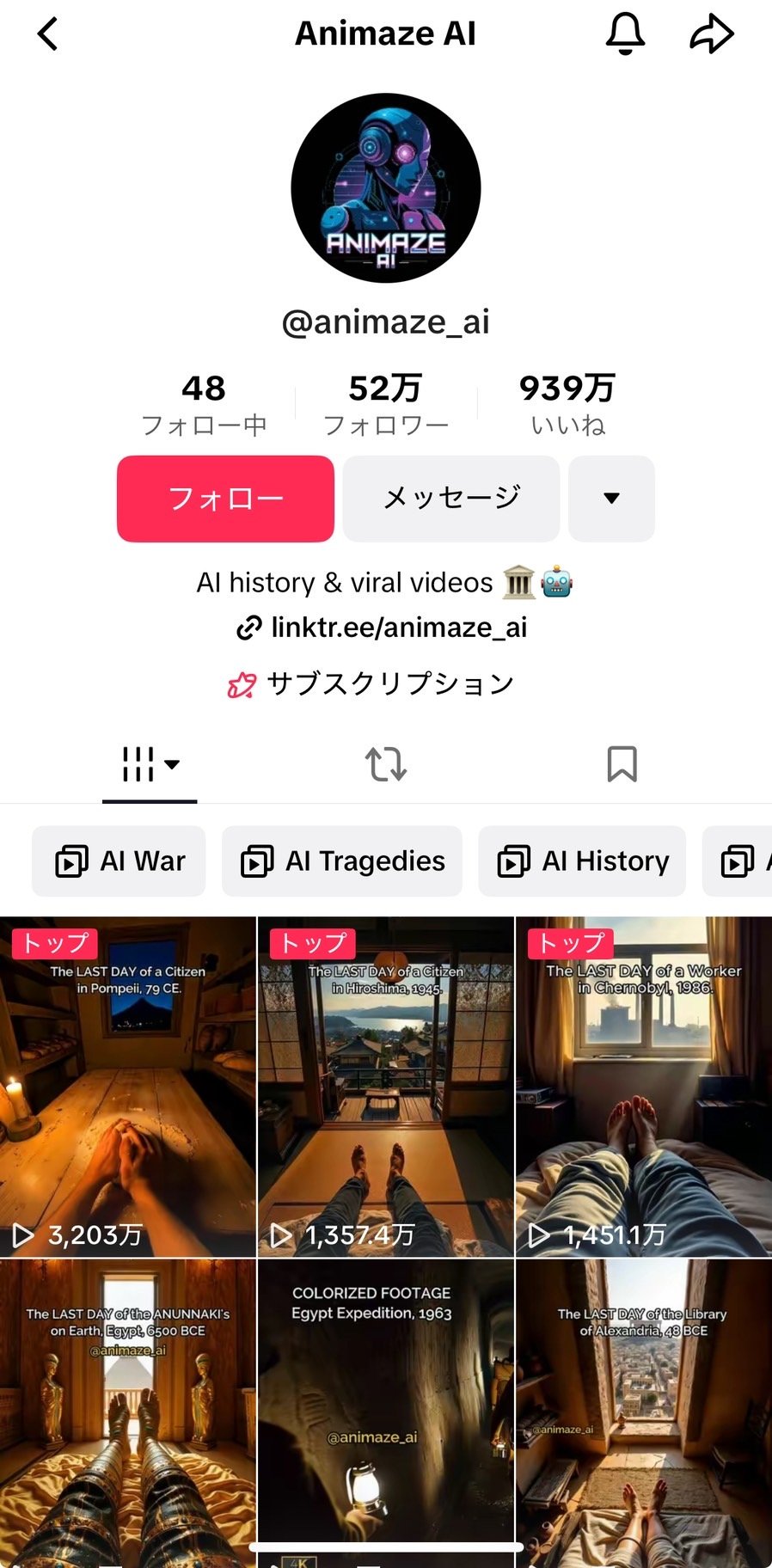Switch to the saved bookmarks tab

(x=622, y=763)
